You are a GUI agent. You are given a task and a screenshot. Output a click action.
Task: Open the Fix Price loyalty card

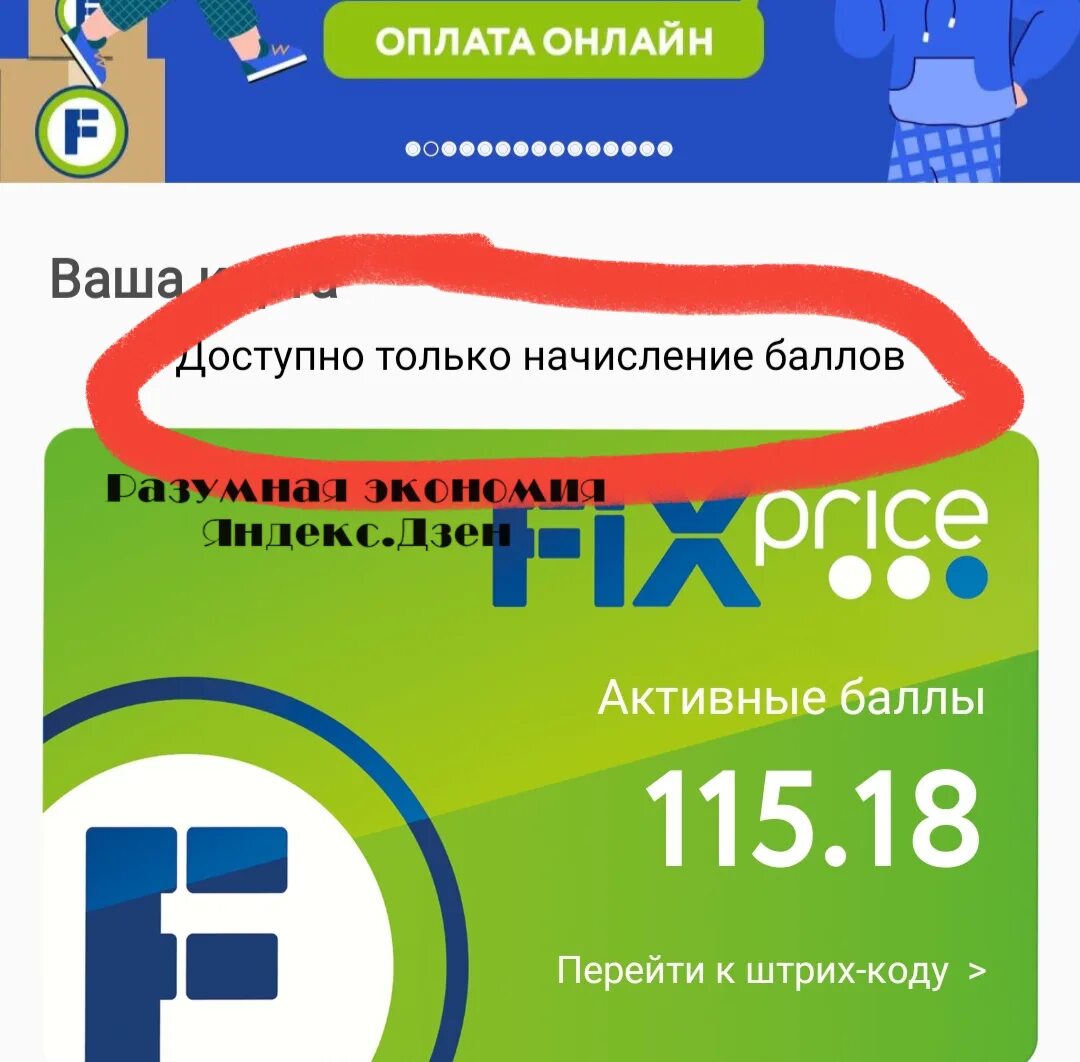click(x=541, y=745)
